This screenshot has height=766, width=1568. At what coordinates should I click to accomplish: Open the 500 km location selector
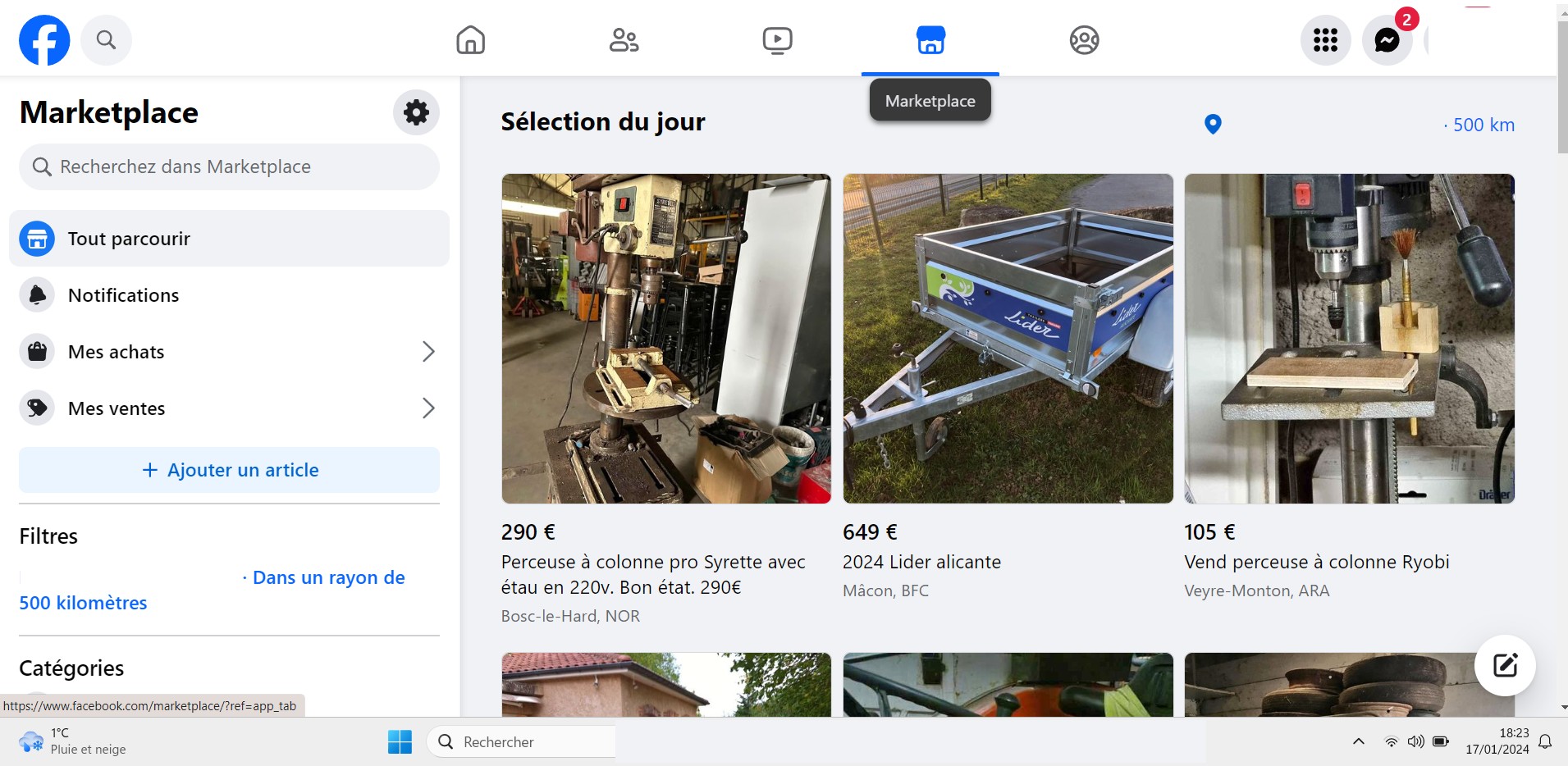[1483, 125]
